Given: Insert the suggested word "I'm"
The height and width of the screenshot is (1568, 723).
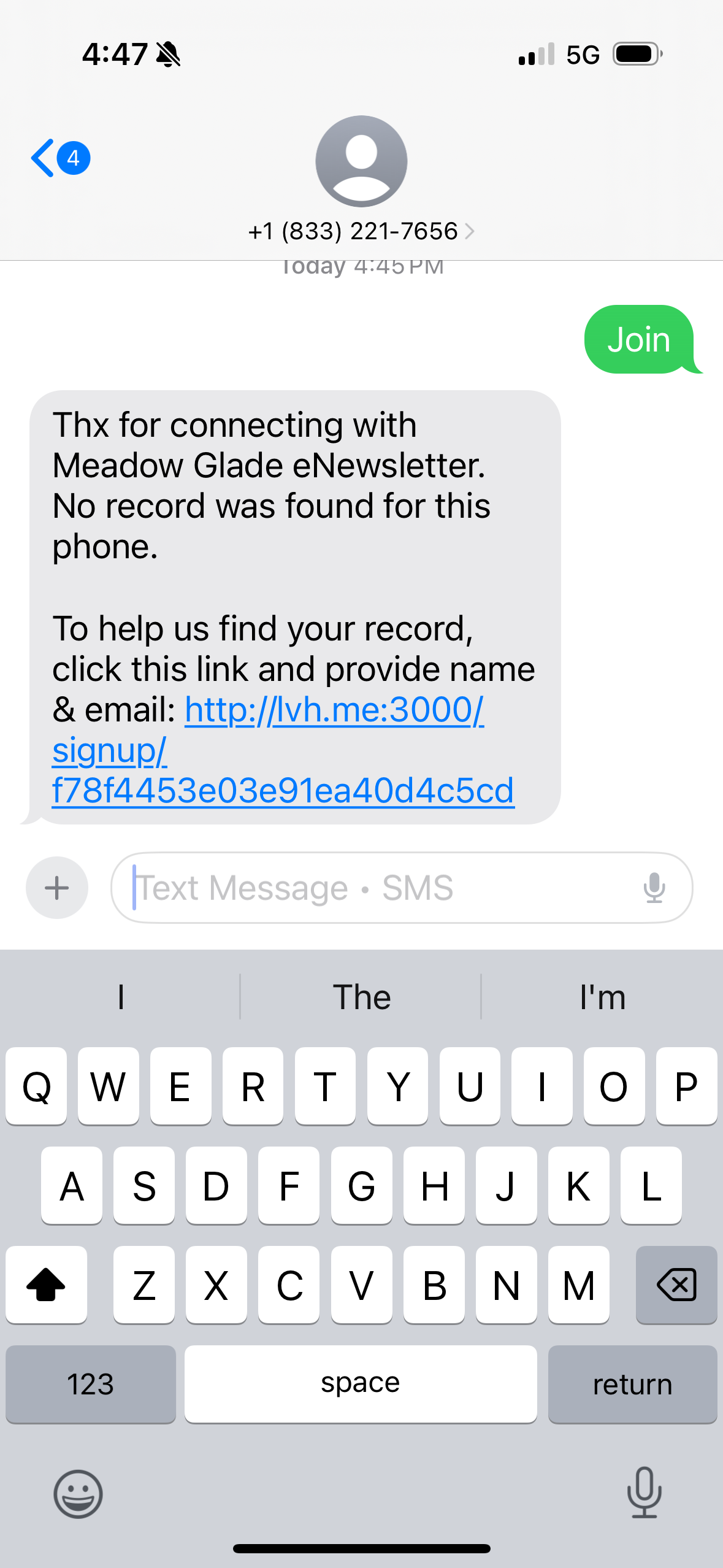Looking at the screenshot, I should [602, 997].
